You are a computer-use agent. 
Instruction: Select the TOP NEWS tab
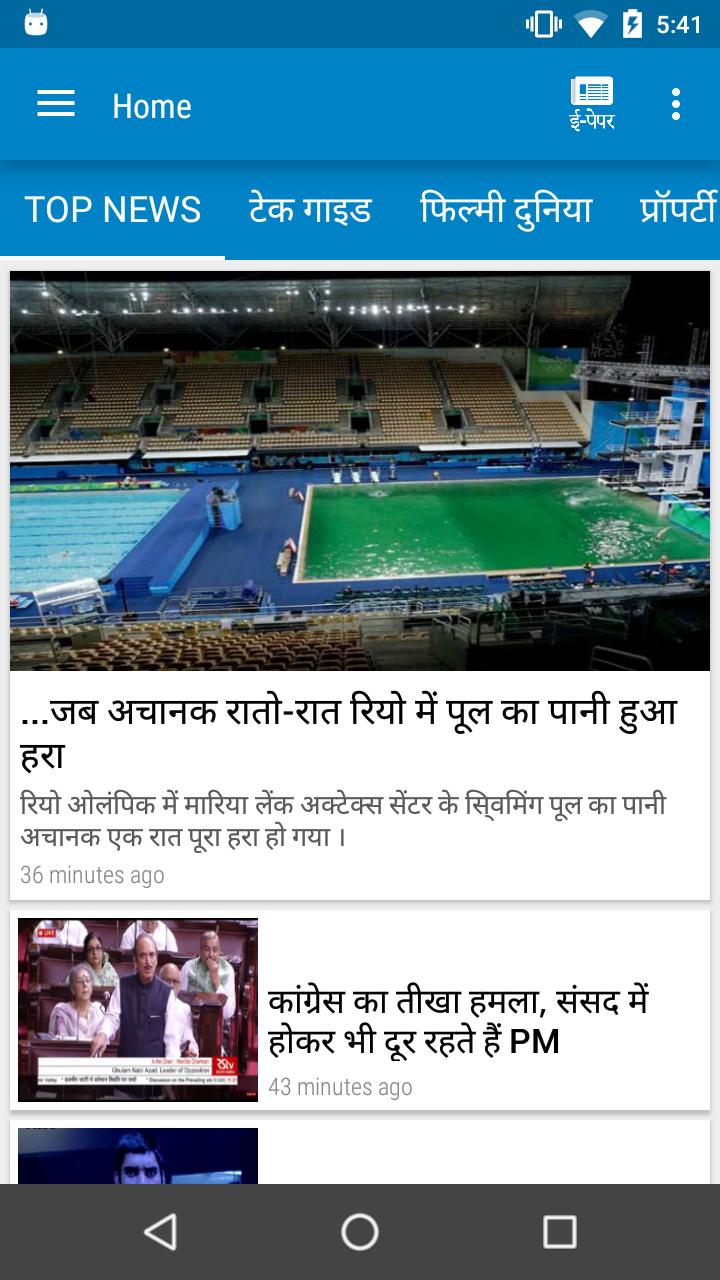point(112,209)
